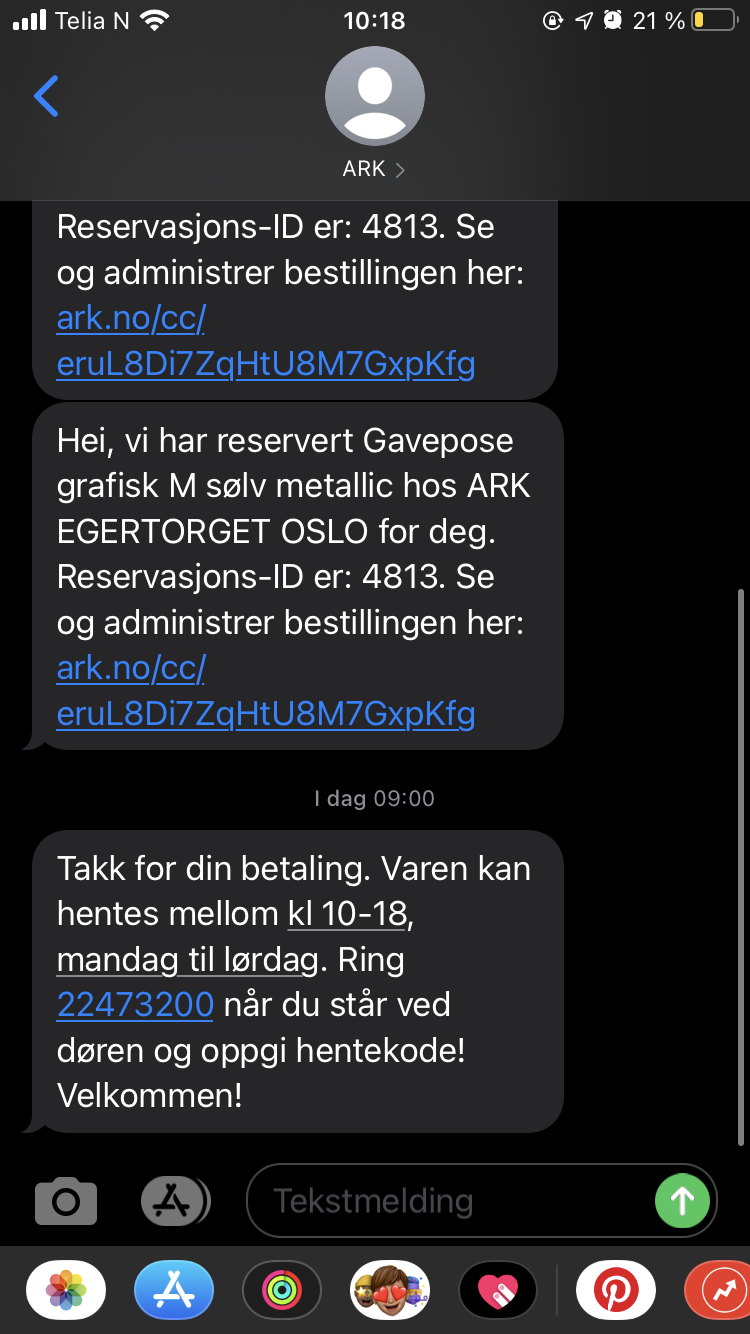The height and width of the screenshot is (1334, 750).
Task: Tap the mandag til lørdag underlined text
Action: 190,960
